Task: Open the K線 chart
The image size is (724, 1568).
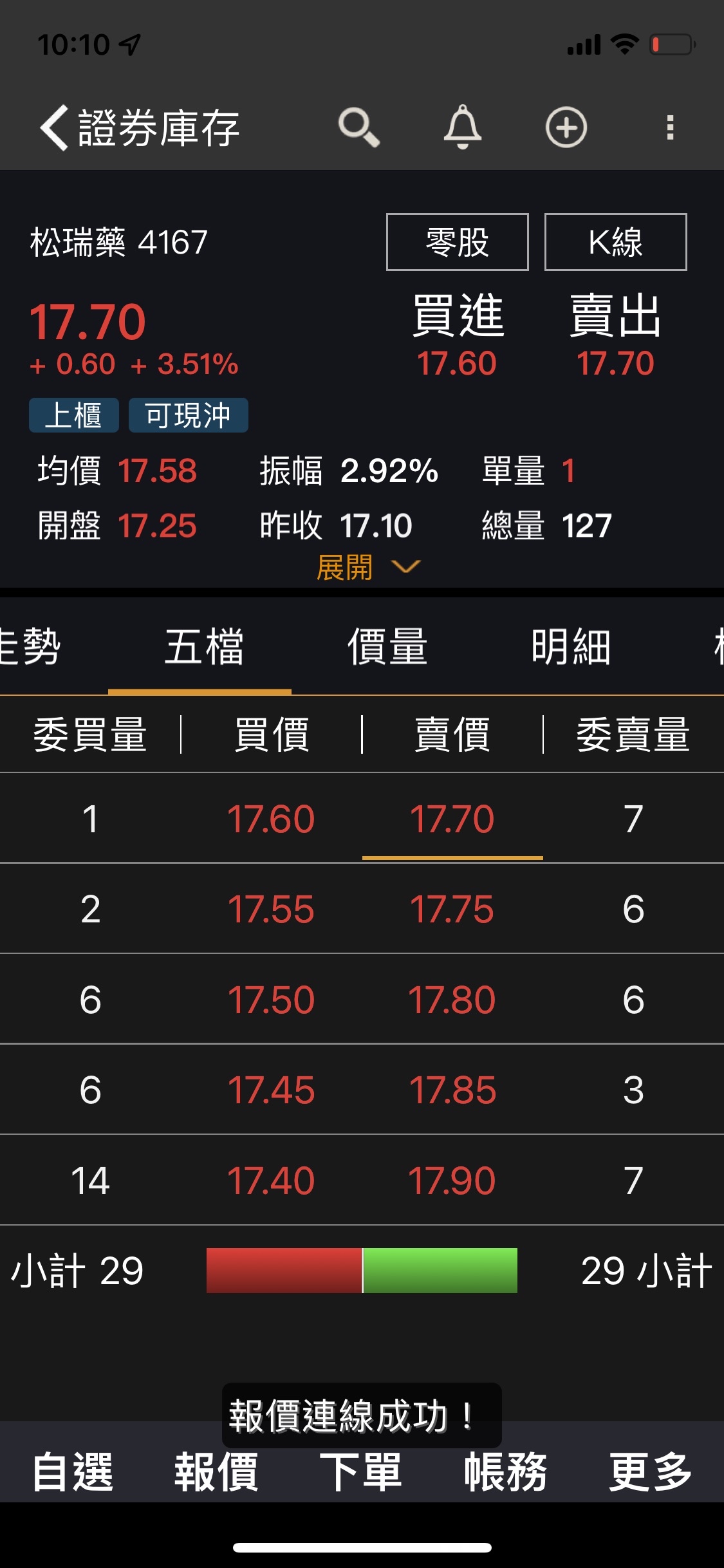Action: [615, 242]
